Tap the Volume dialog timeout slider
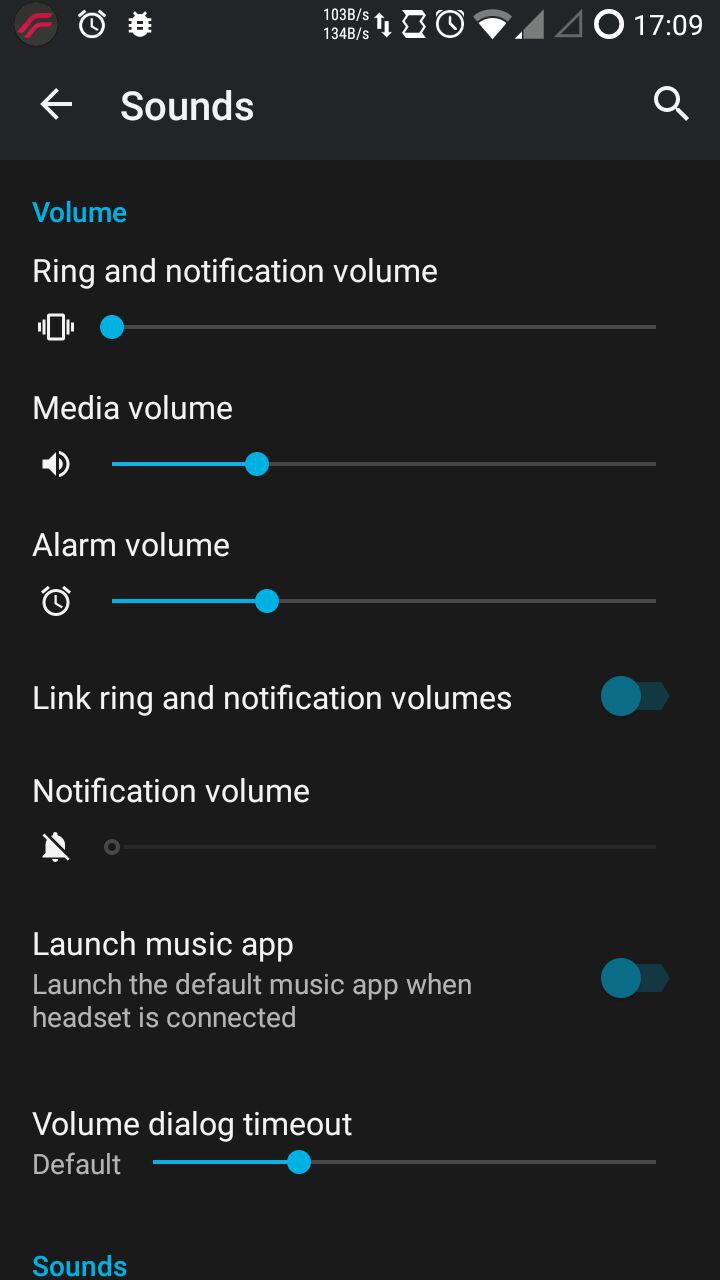The width and height of the screenshot is (720, 1280). (405, 1162)
